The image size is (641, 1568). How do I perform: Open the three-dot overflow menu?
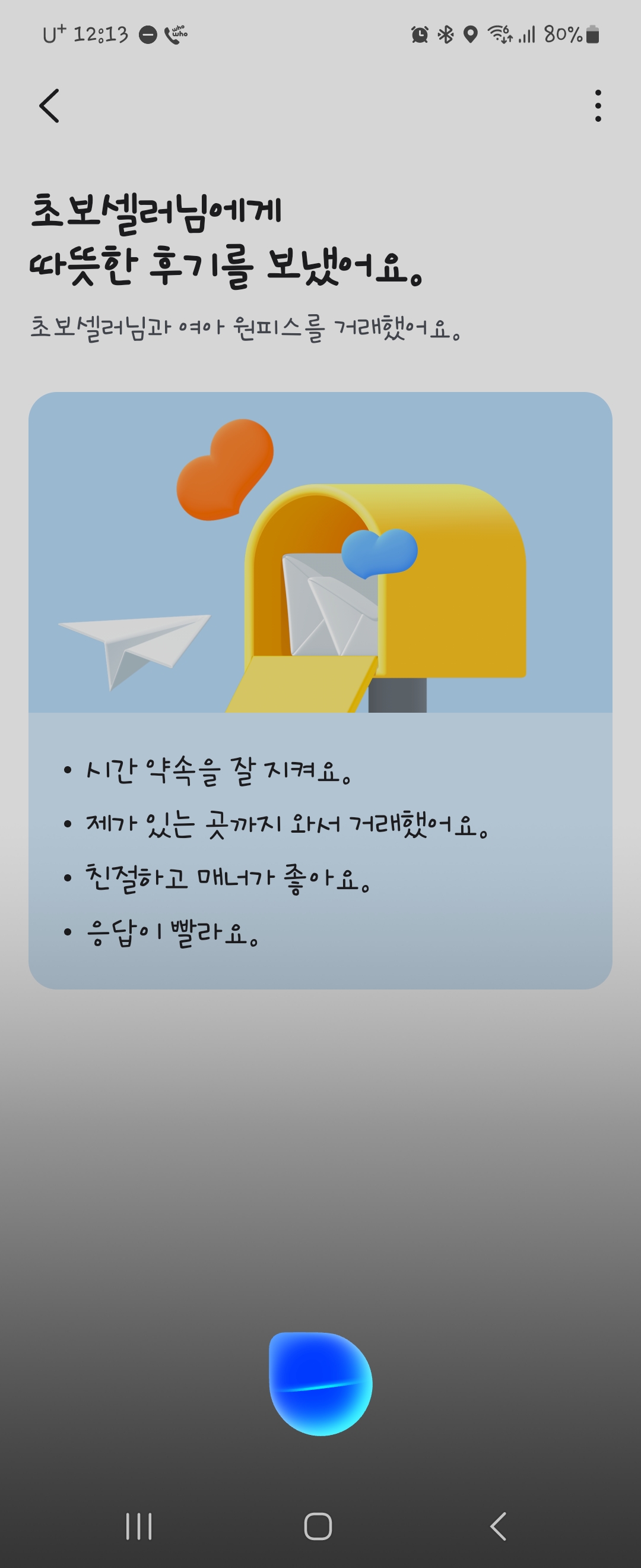[x=598, y=106]
